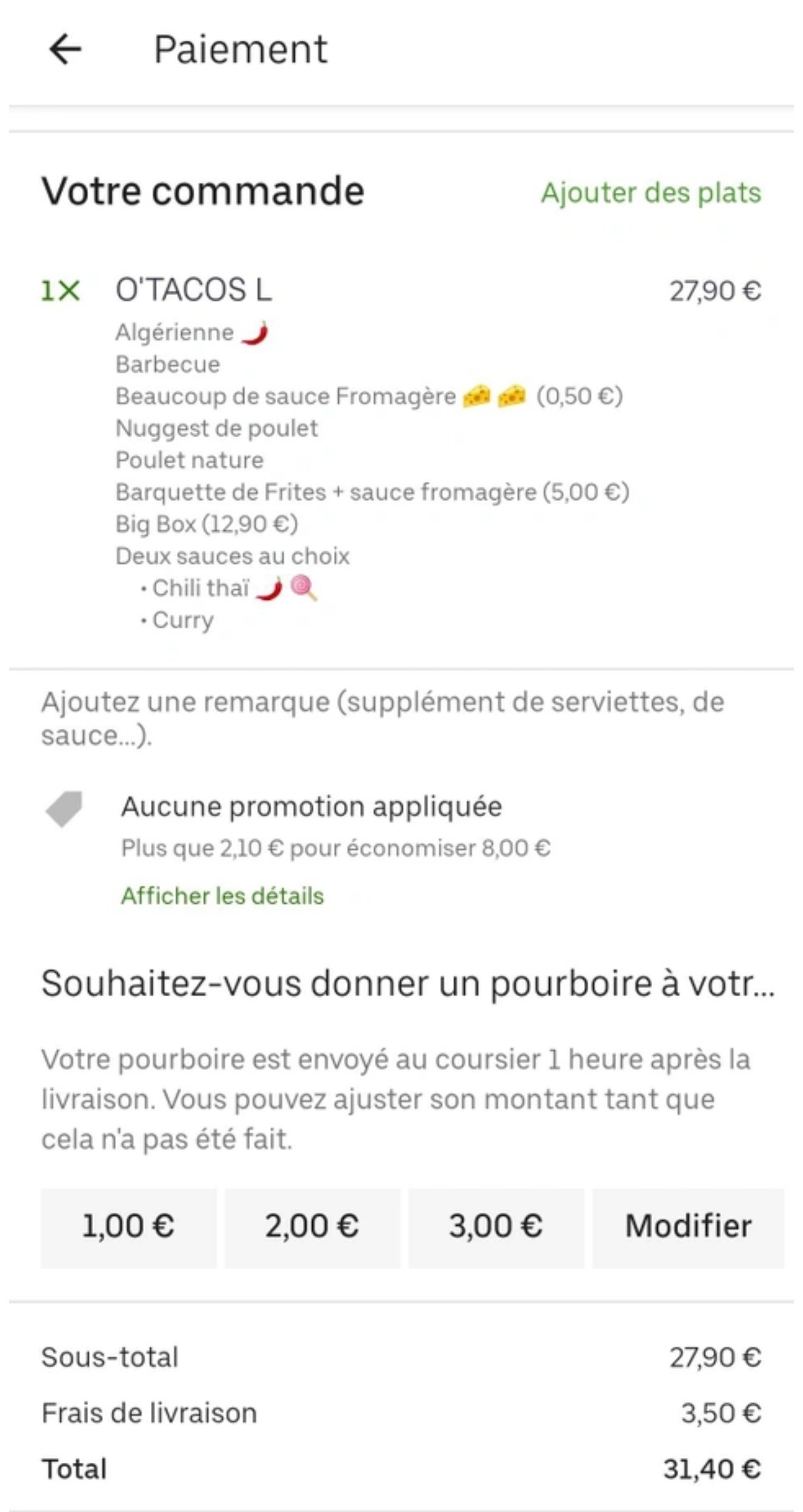Choose the 2,00 € tip amount
This screenshot has height=1512, width=803.
[x=312, y=1226]
